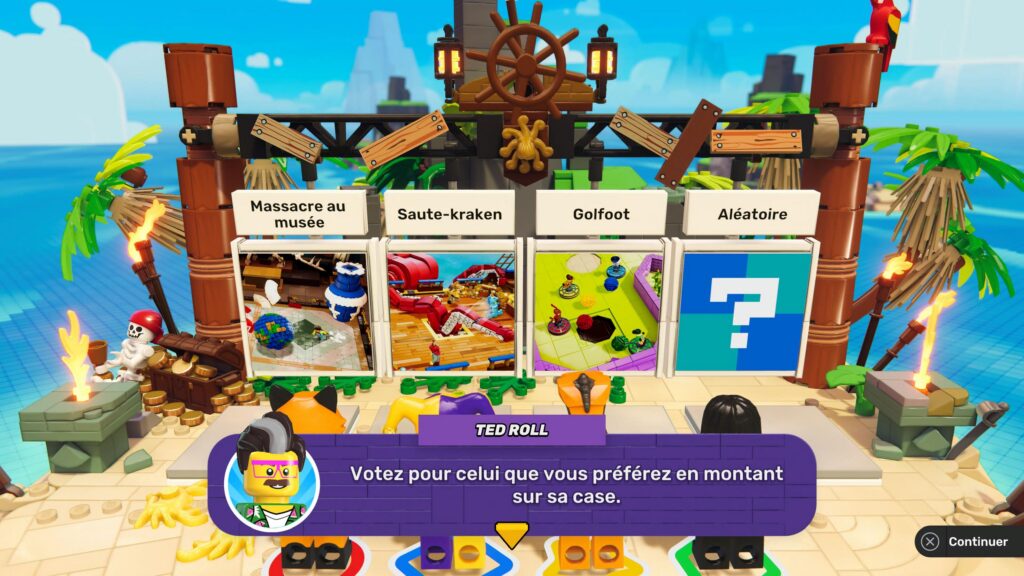Tap Continuer to advance the dialogue
The image size is (1024, 576).
pos(966,541)
